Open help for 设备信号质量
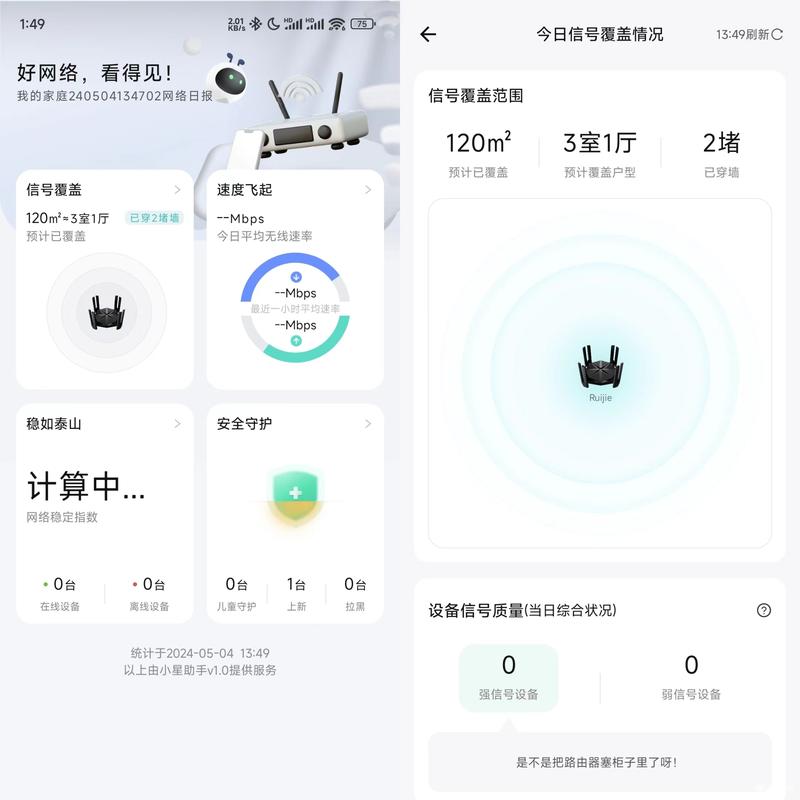Screen dimensions: 800x800 [764, 610]
